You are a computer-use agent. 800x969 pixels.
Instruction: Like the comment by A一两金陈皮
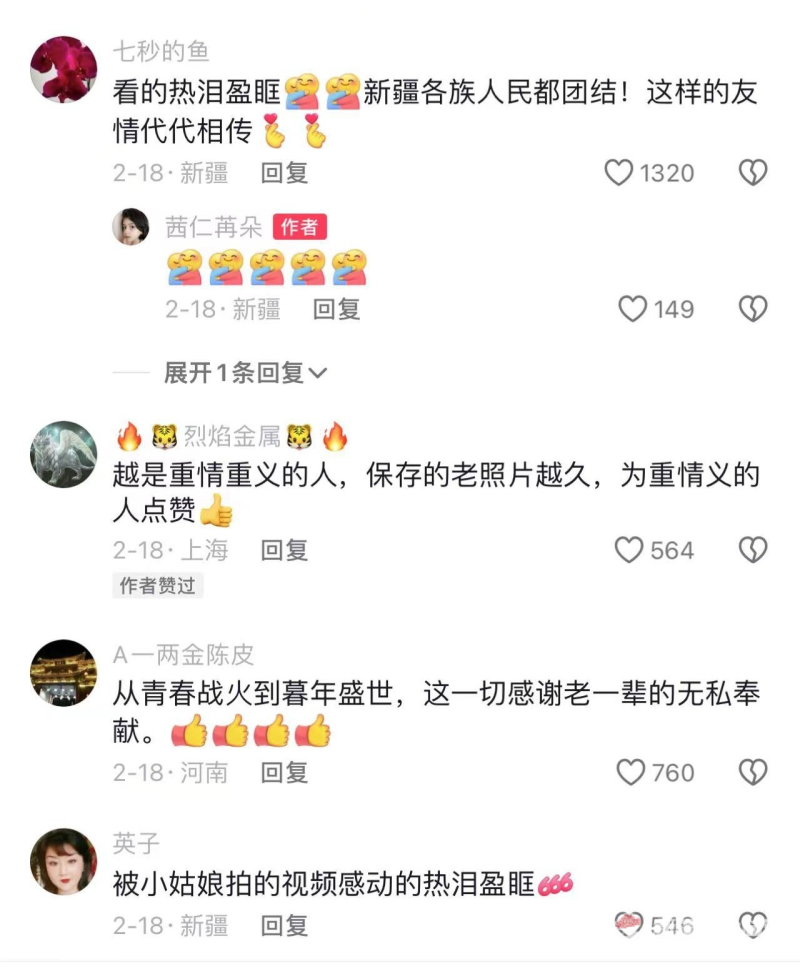click(630, 772)
